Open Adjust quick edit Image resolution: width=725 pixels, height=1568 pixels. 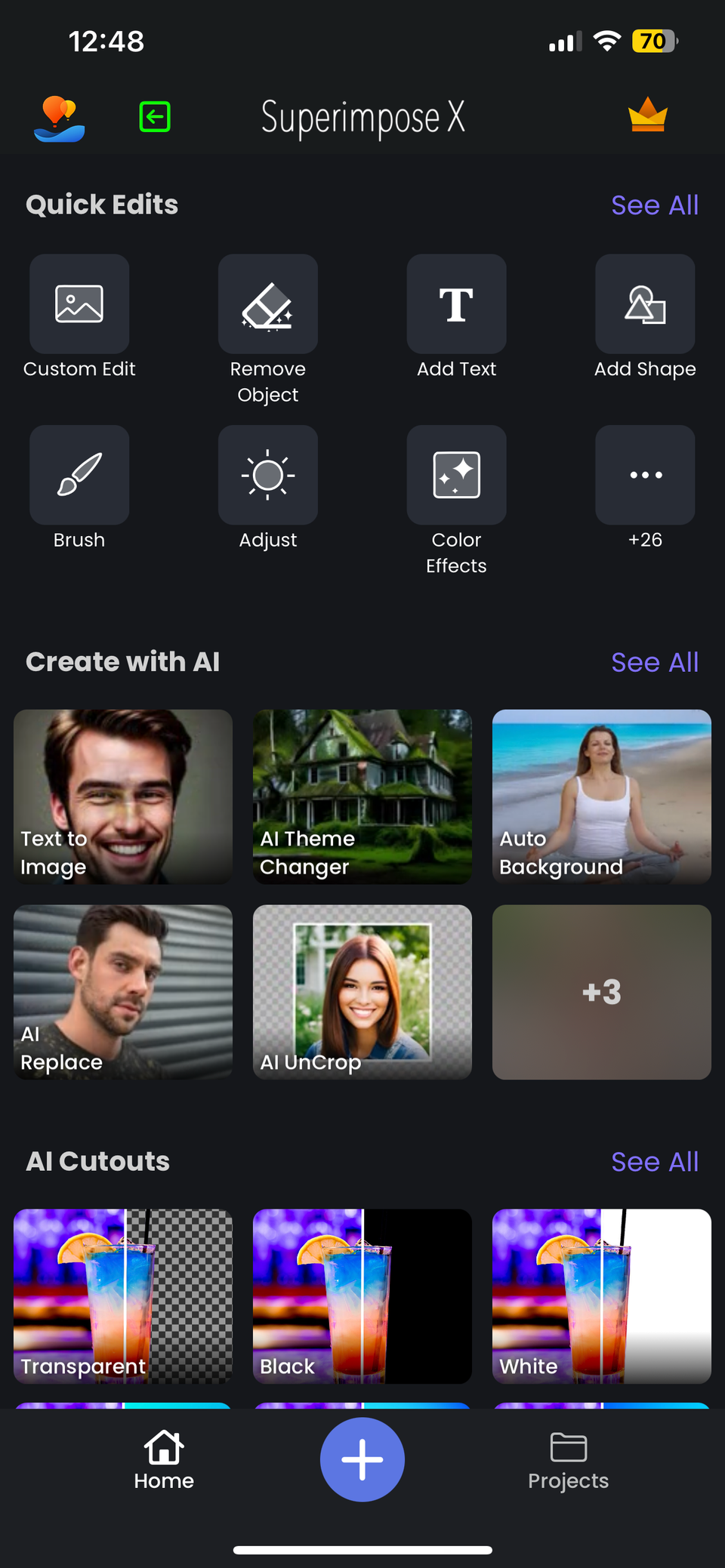click(267, 475)
